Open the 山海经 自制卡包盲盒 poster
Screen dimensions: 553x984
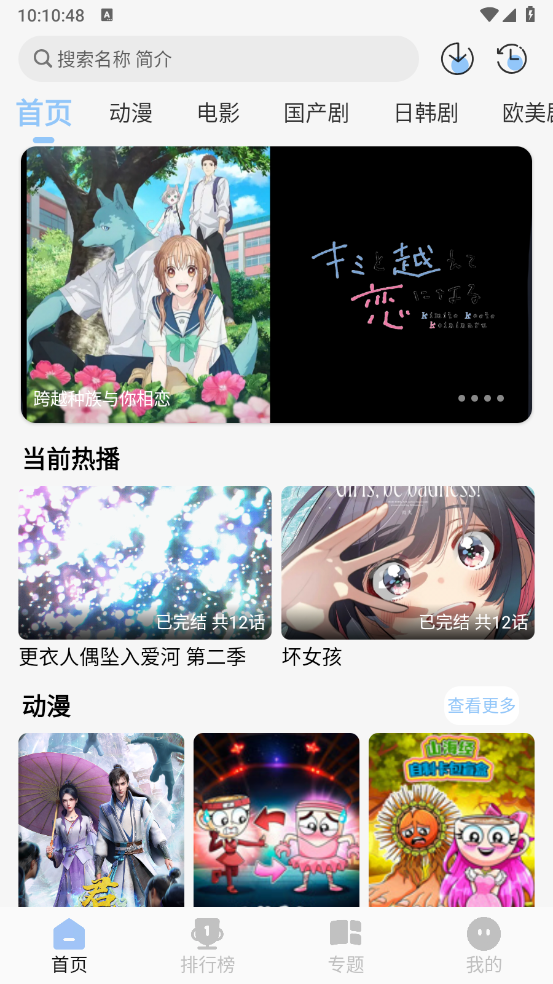click(x=452, y=820)
